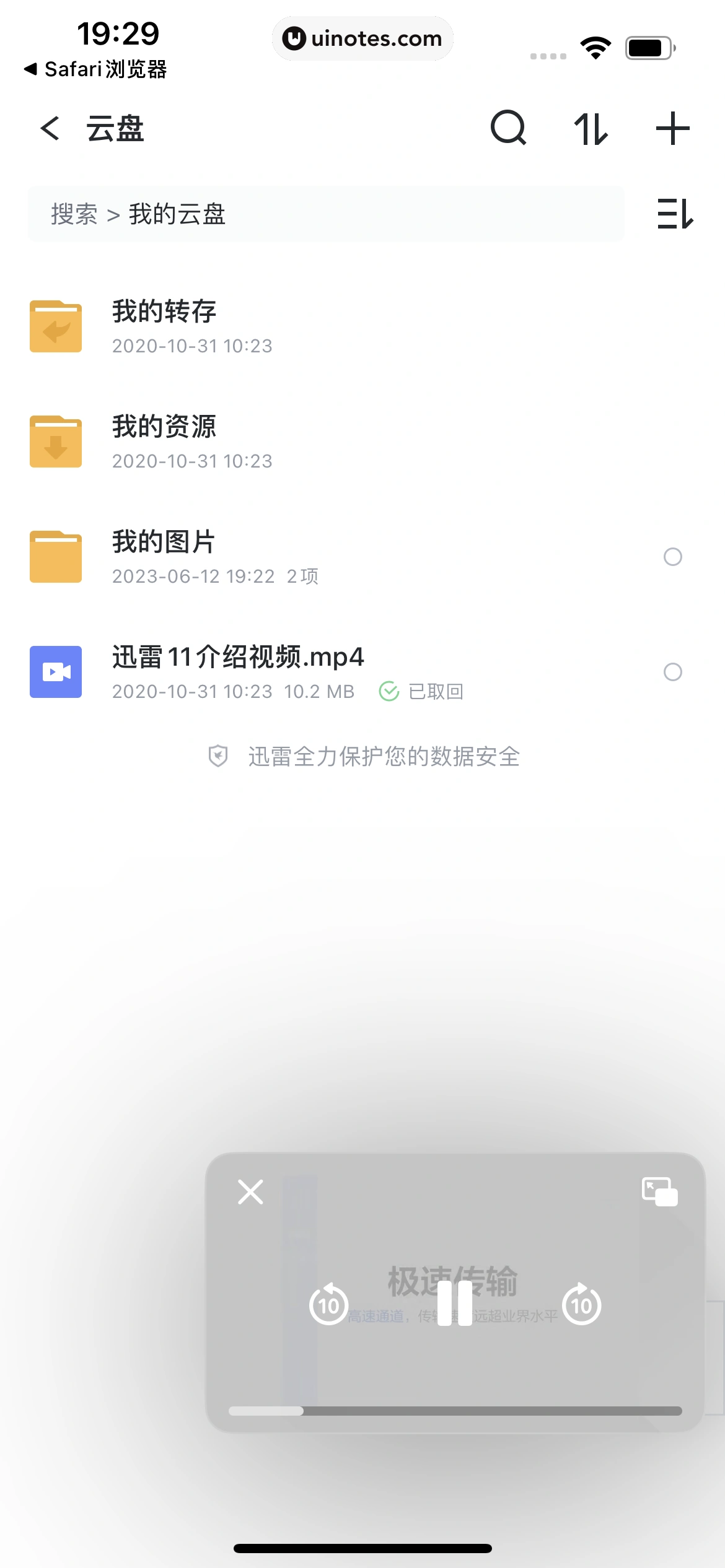The width and height of the screenshot is (725, 1568).
Task: Tap the plus icon to add files
Action: (672, 129)
